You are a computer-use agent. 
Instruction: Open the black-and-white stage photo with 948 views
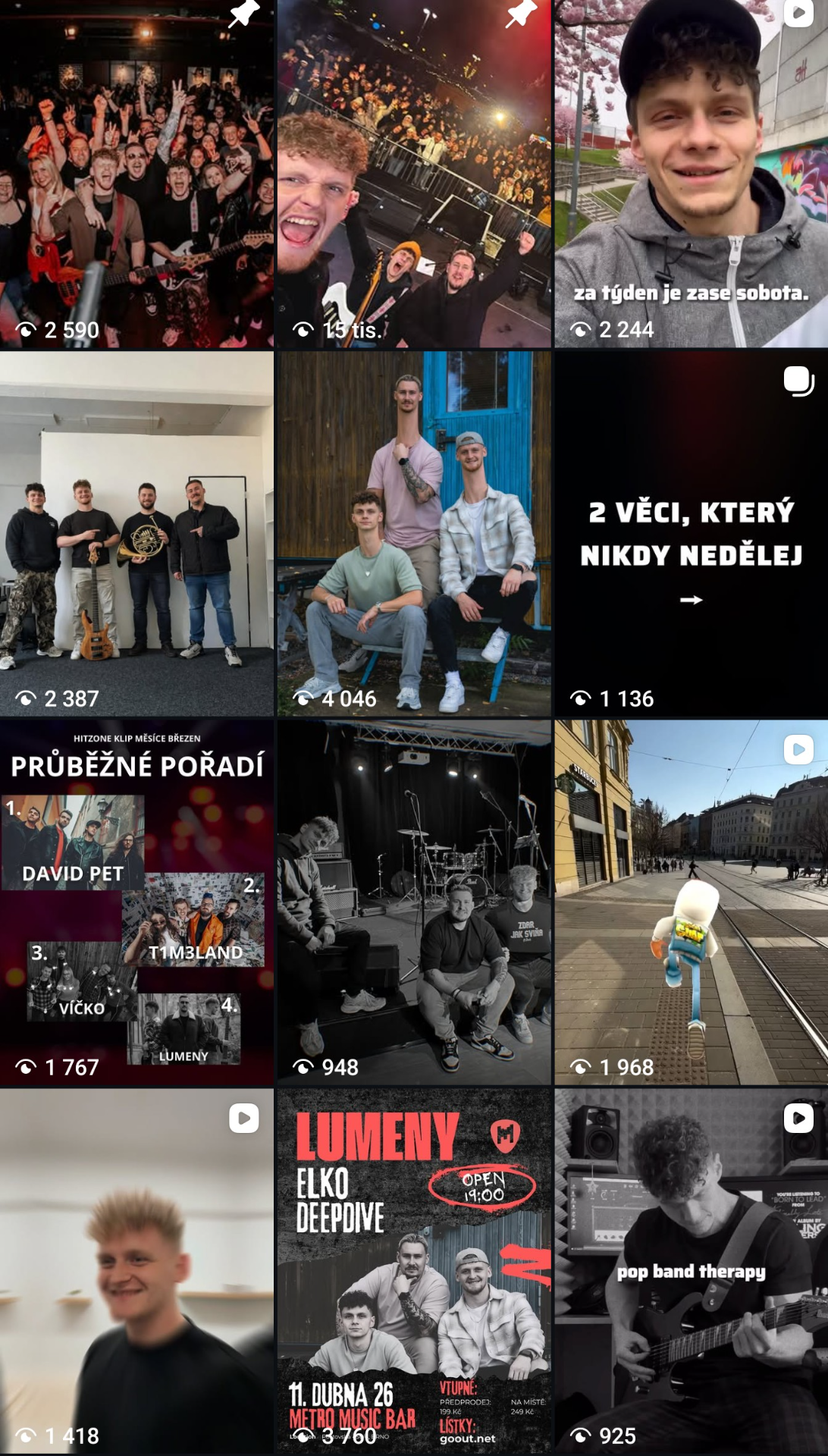click(414, 902)
